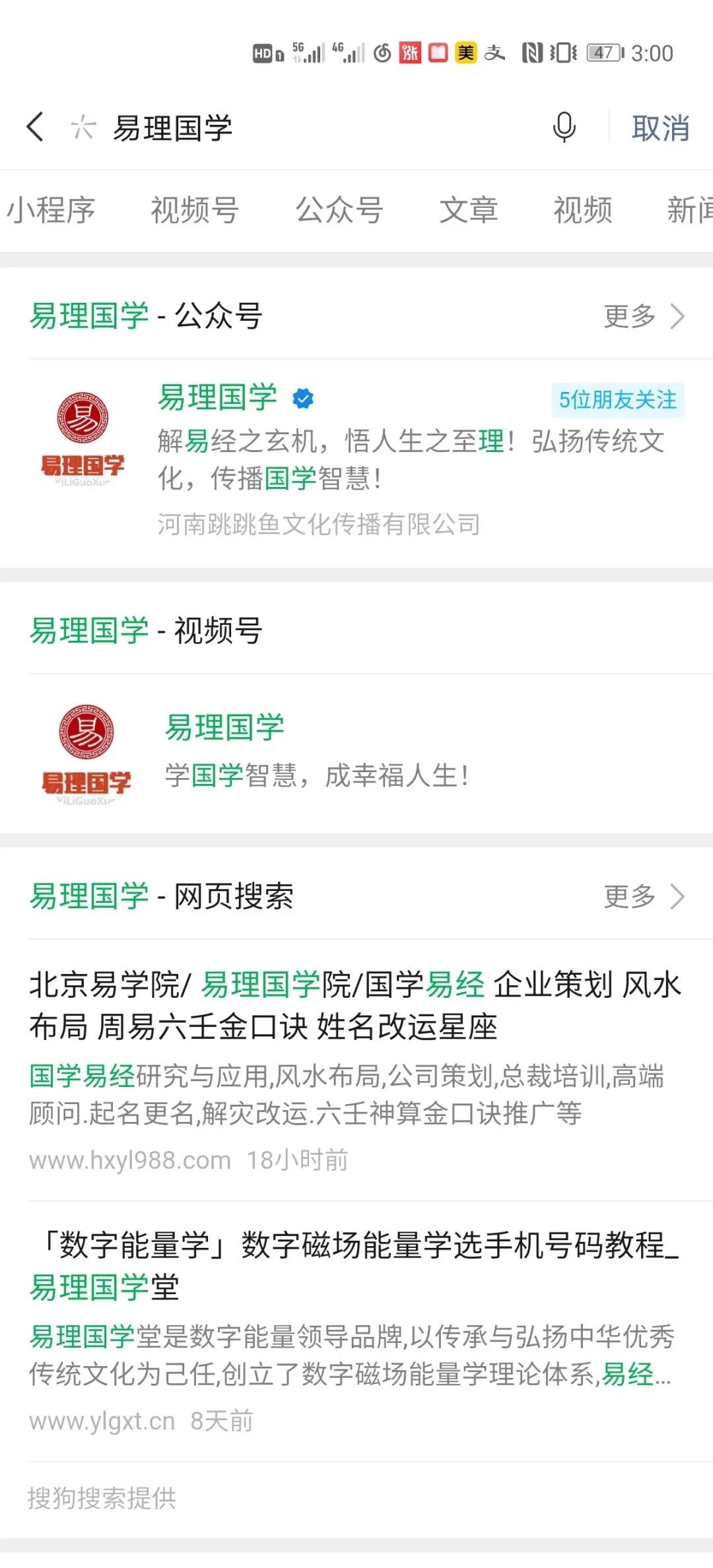Tap the verified blue badge next to 易理国学
This screenshot has height=1568, width=713.
(302, 397)
